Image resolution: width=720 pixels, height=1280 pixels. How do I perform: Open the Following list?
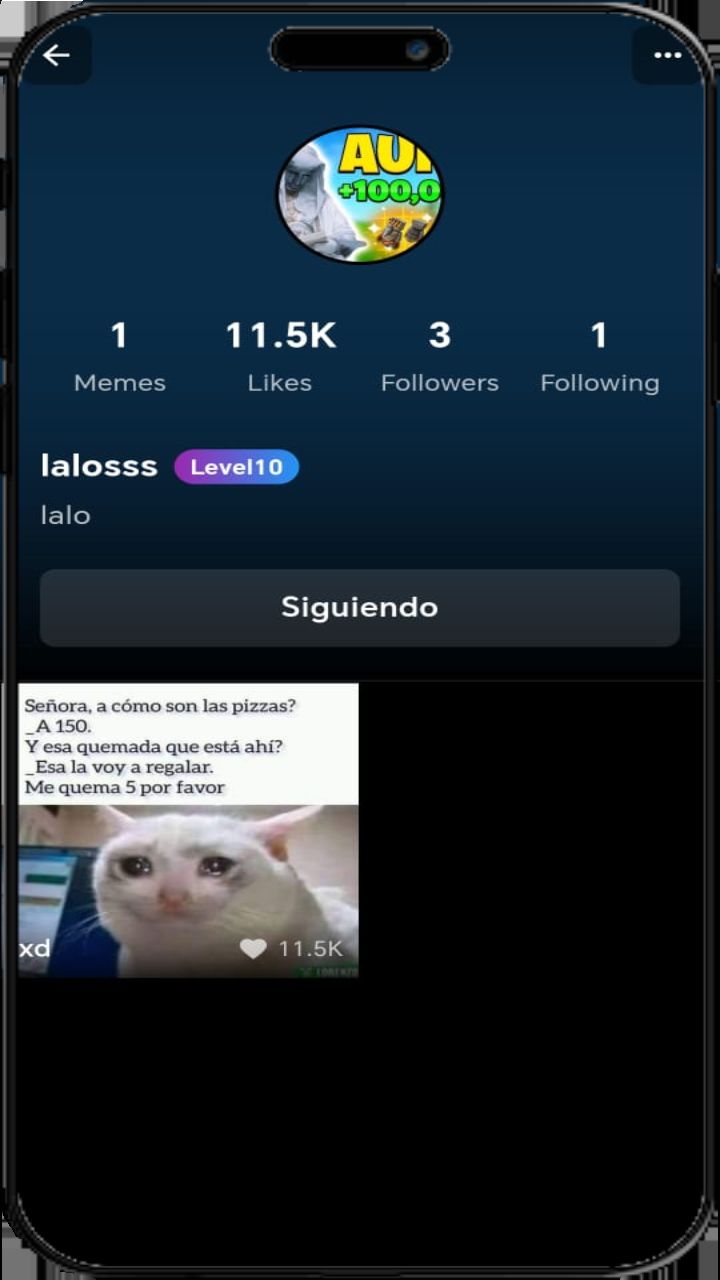coord(599,356)
